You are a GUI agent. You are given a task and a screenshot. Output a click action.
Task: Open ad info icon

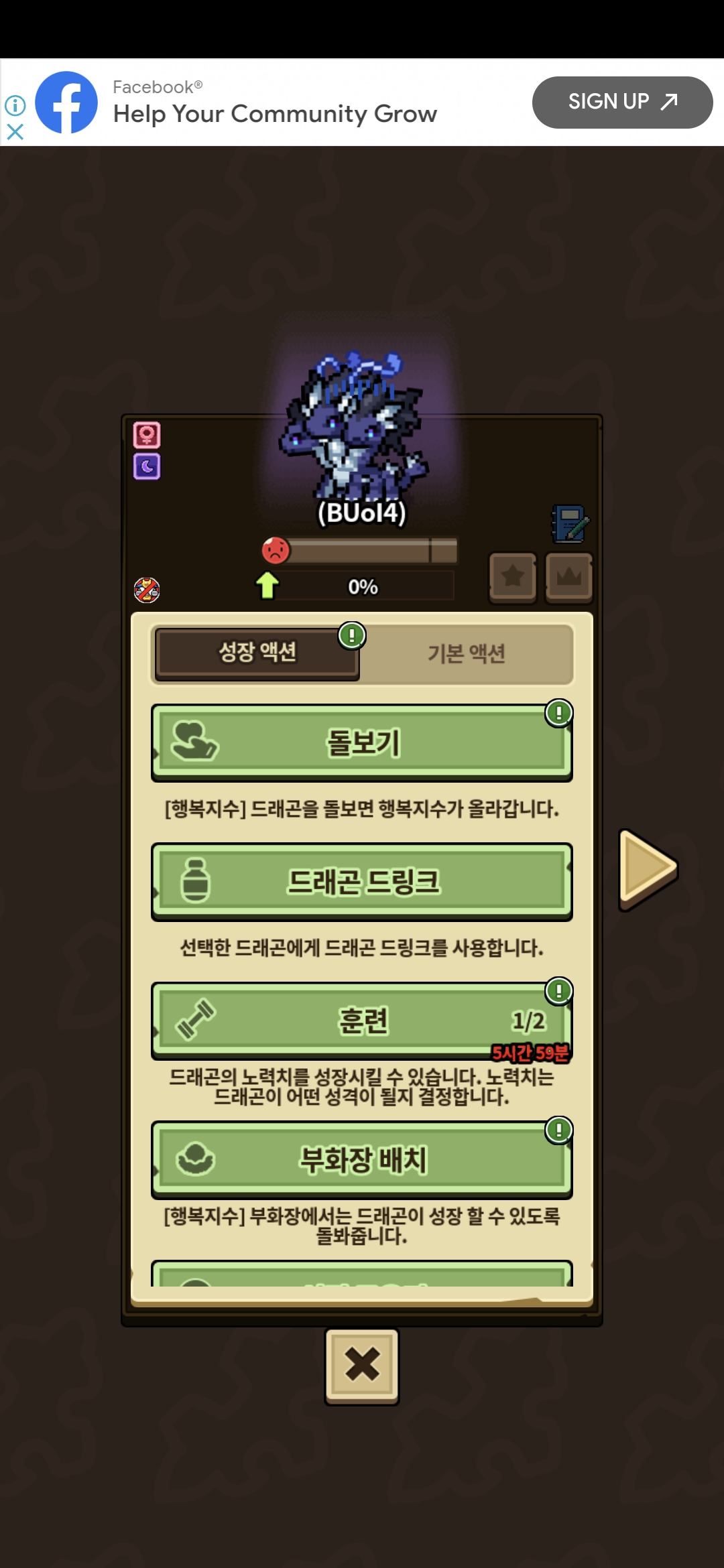pos(15,105)
